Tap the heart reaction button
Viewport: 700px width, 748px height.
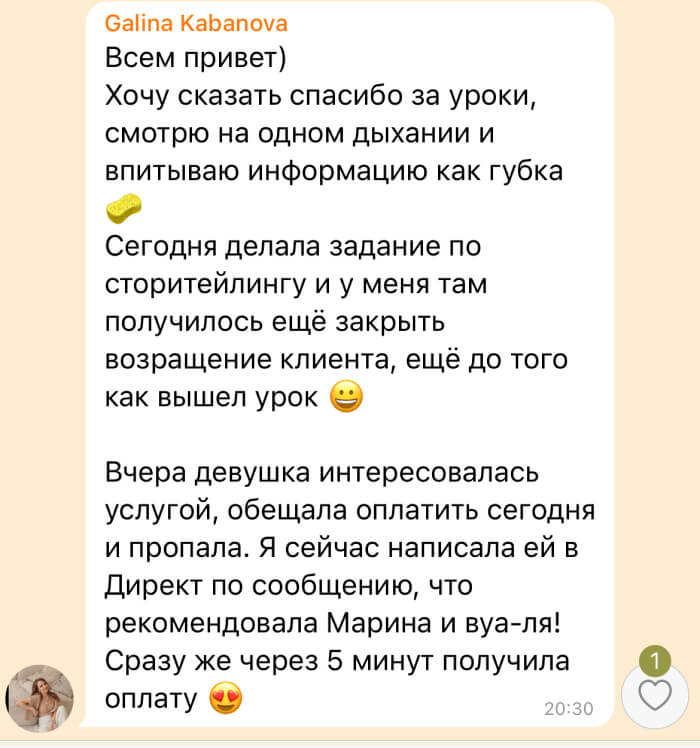coord(654,696)
